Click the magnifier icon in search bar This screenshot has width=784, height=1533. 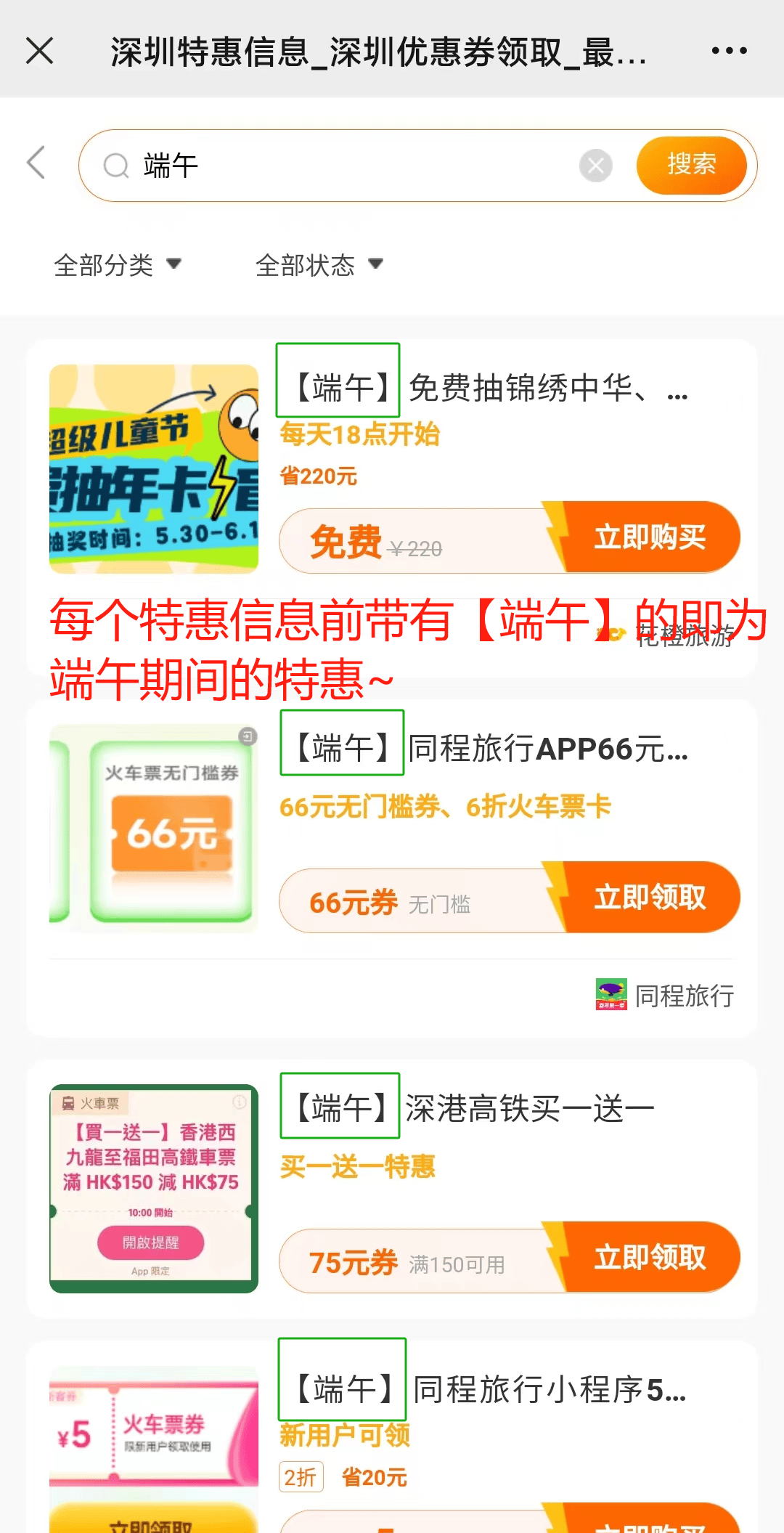coord(116,166)
